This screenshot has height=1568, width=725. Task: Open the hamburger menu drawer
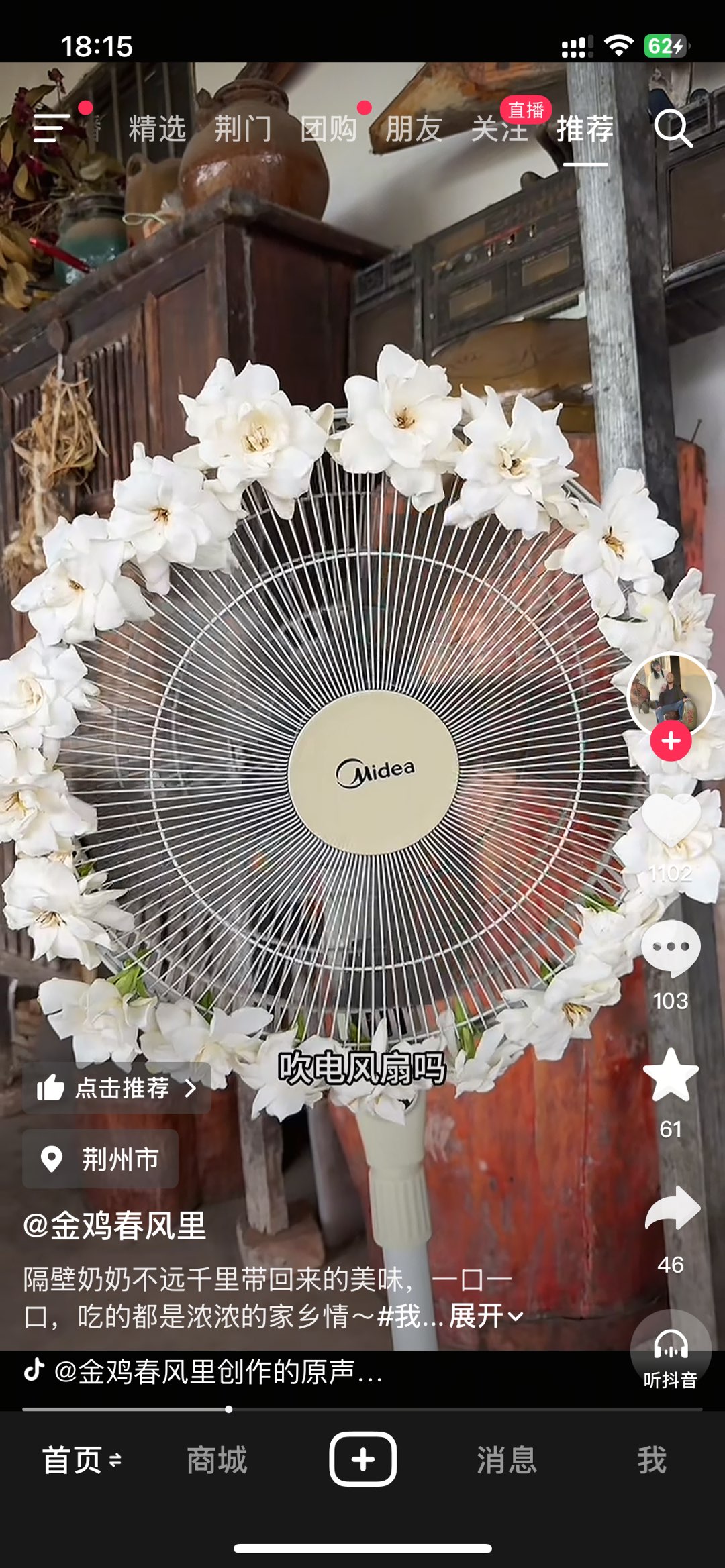click(52, 127)
